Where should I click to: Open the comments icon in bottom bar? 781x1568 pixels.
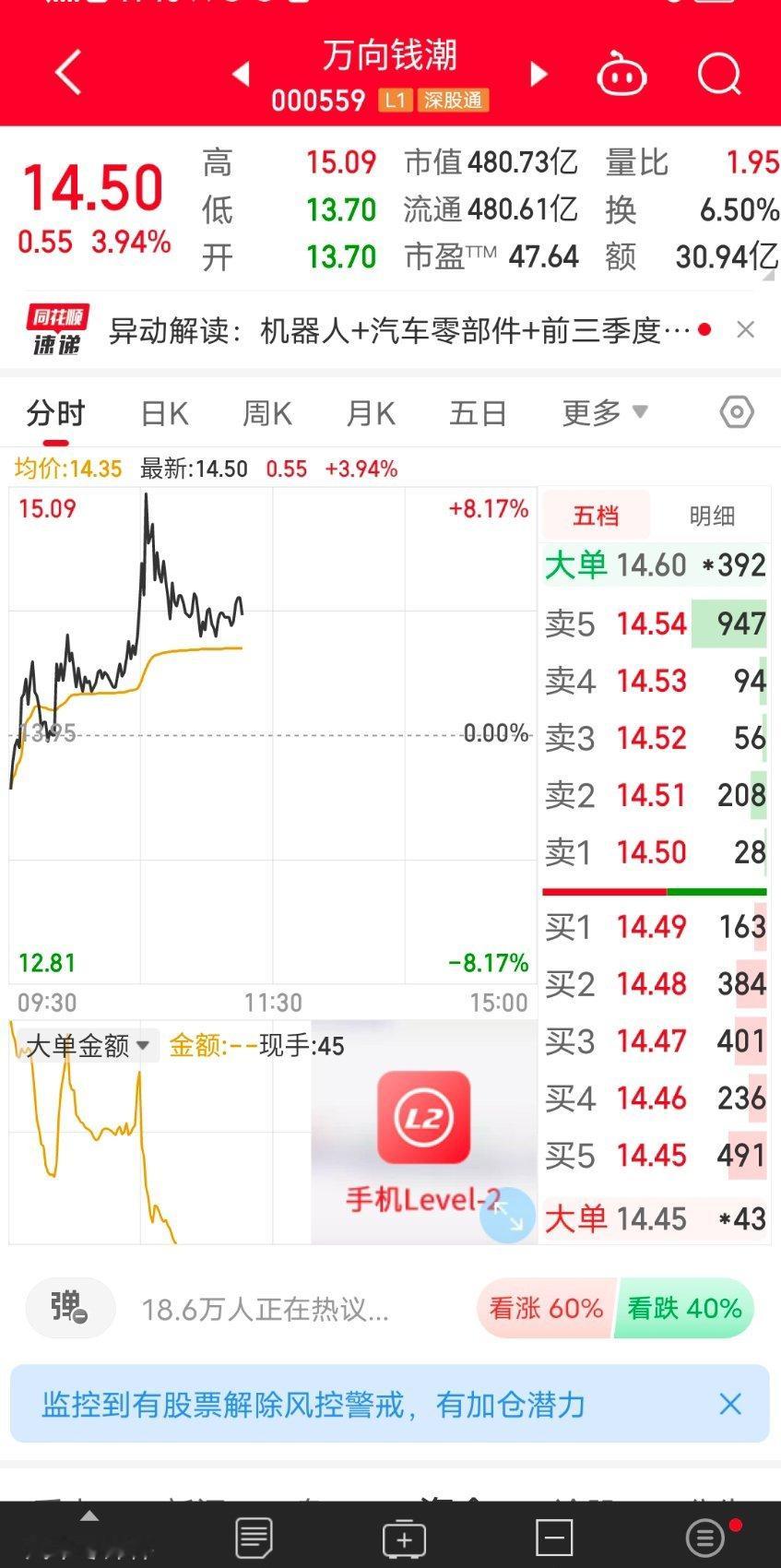click(253, 1538)
